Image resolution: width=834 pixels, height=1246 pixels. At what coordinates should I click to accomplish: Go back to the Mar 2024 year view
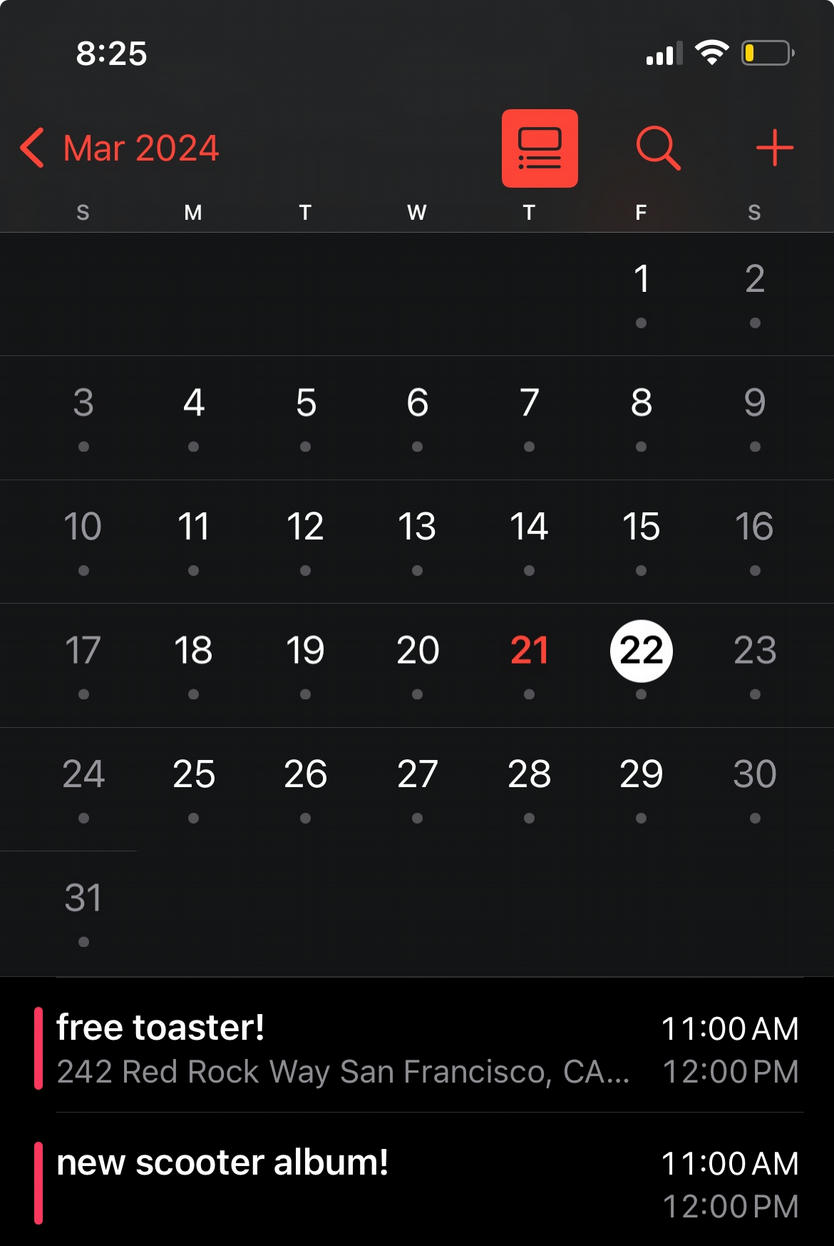point(120,149)
